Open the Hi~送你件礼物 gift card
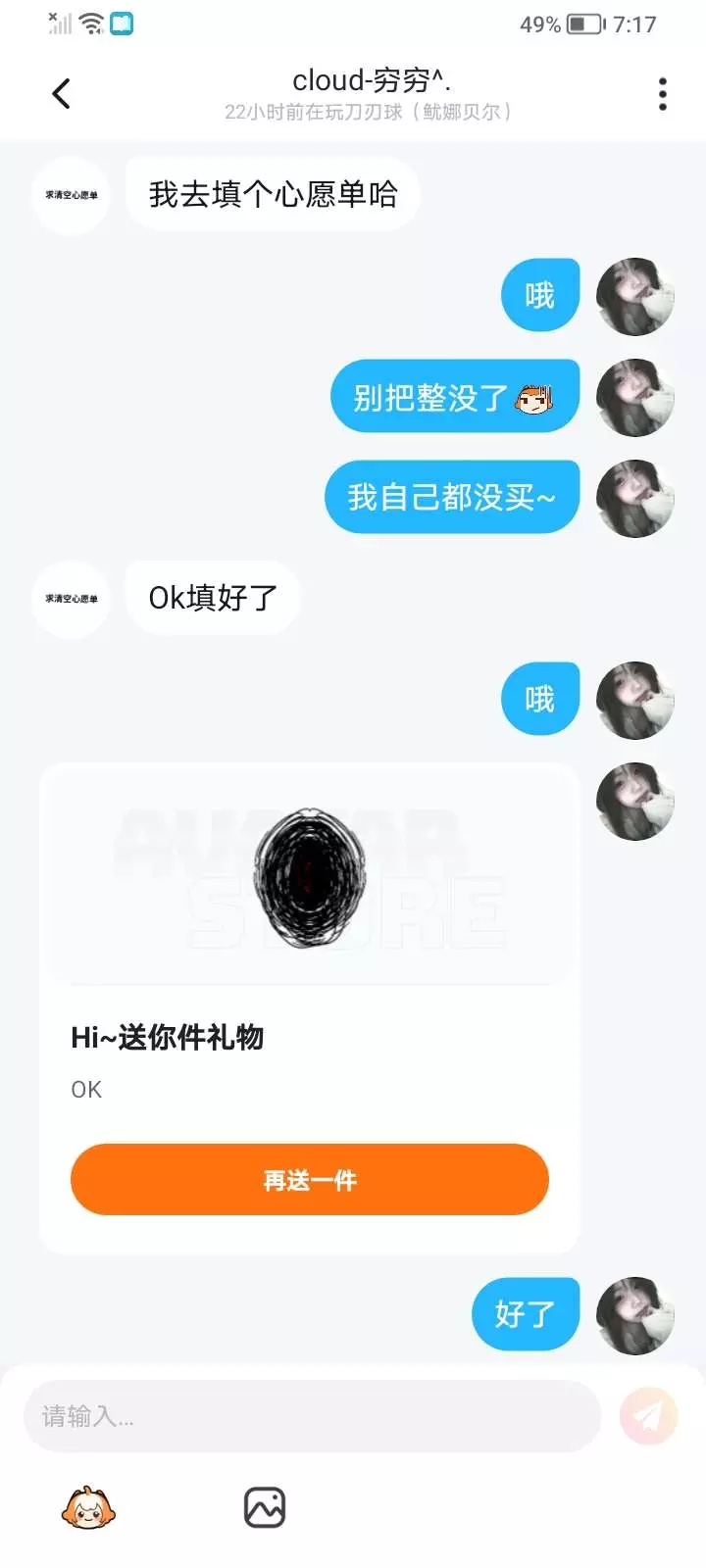 [x=310, y=1008]
